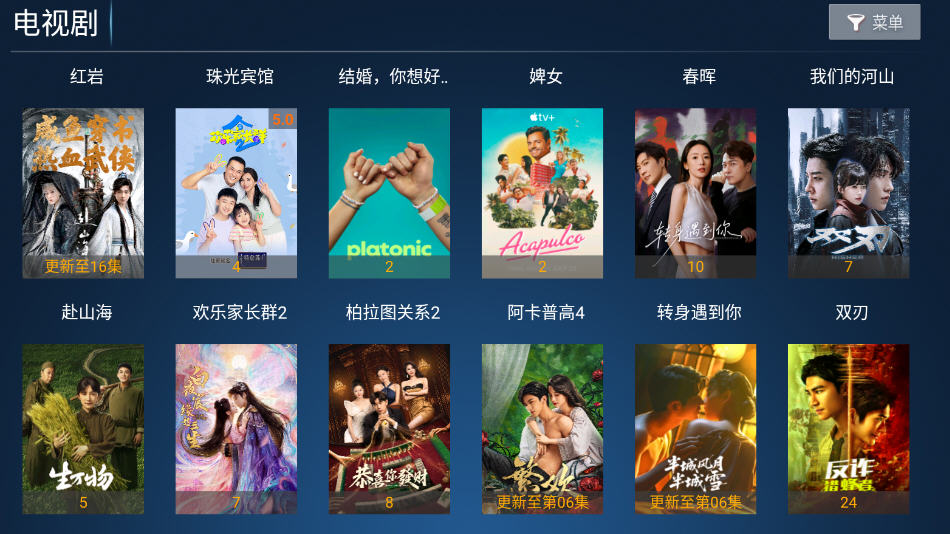Tap the 春晖 poster card
The image size is (950, 534).
[x=695, y=192]
